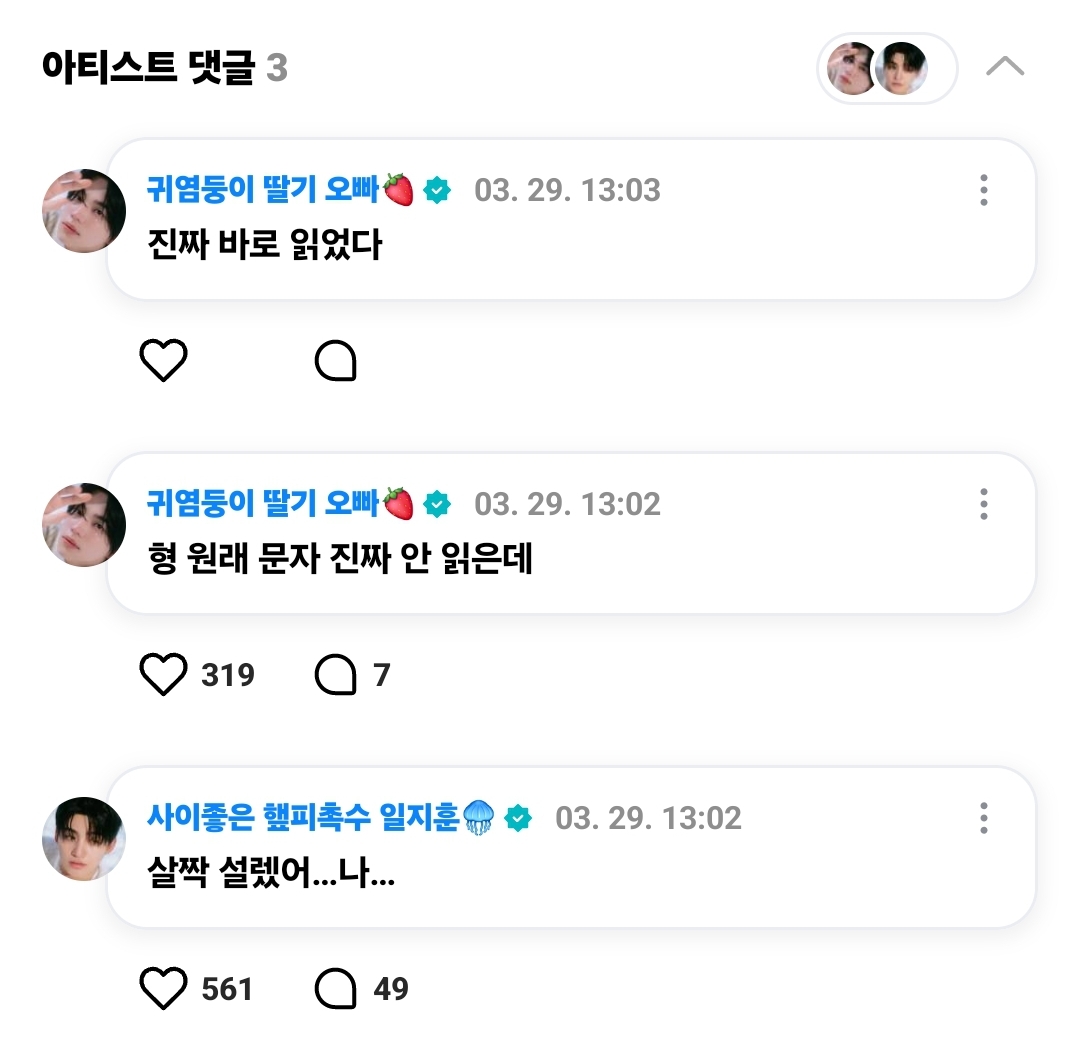The height and width of the screenshot is (1059, 1080).
Task: Like the '진짜 바로 읽었다' comment
Action: [x=163, y=361]
